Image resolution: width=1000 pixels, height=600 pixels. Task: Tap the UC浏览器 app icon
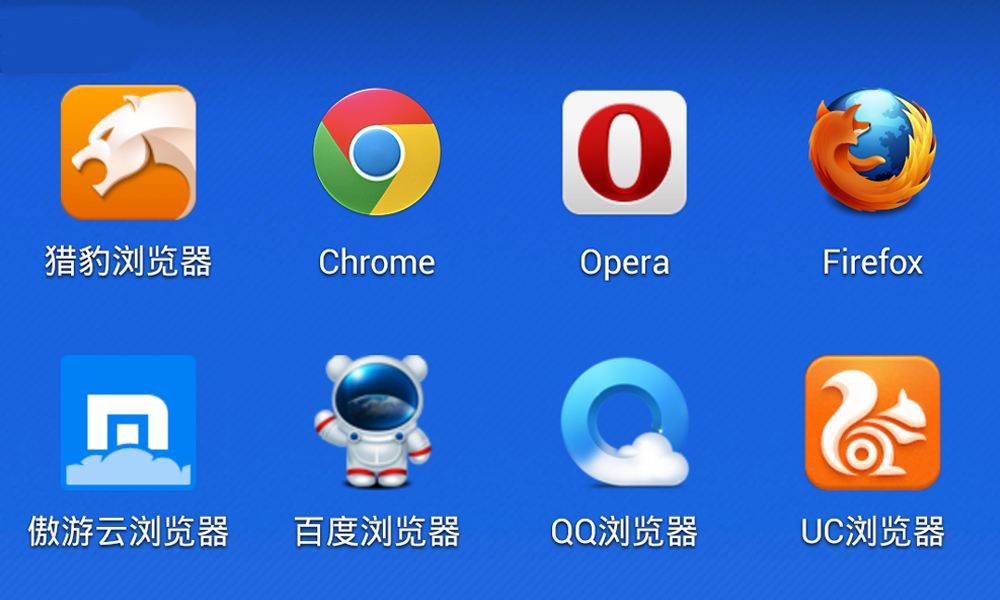(872, 422)
